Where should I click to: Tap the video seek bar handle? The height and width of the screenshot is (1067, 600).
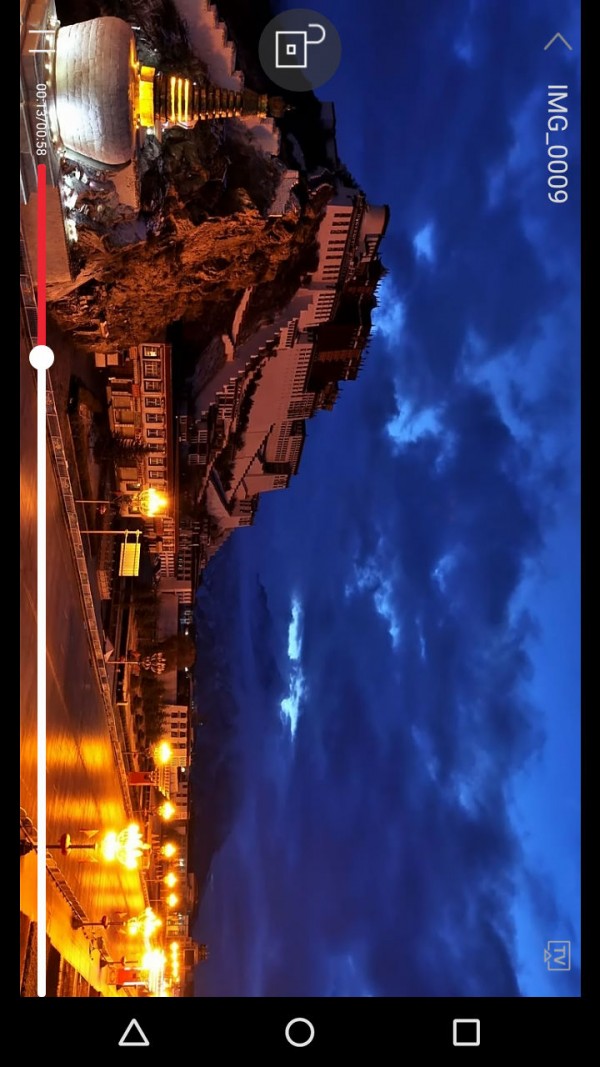(42, 357)
